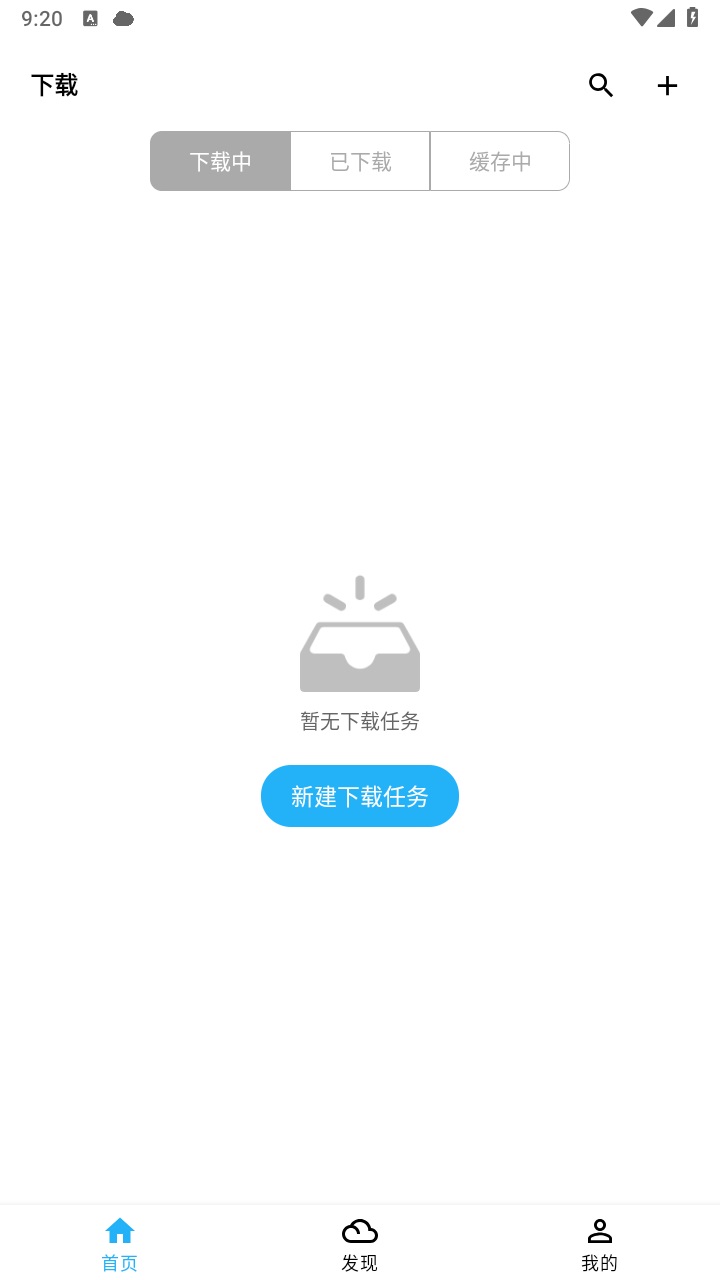Click the signal strength status icon
The height and width of the screenshot is (1280, 720).
[x=665, y=17]
